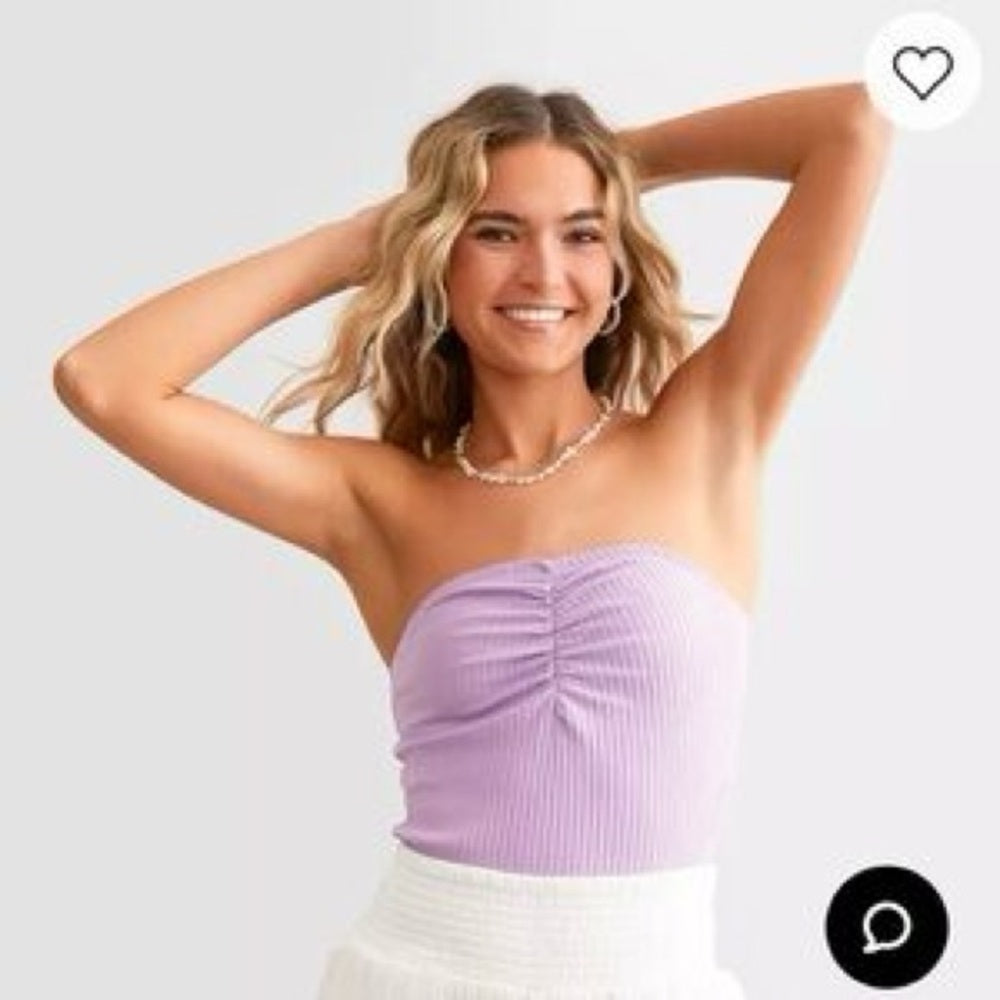Add this top to favorites with the heart
Viewport: 1000px width, 1000px height.
coord(922,72)
